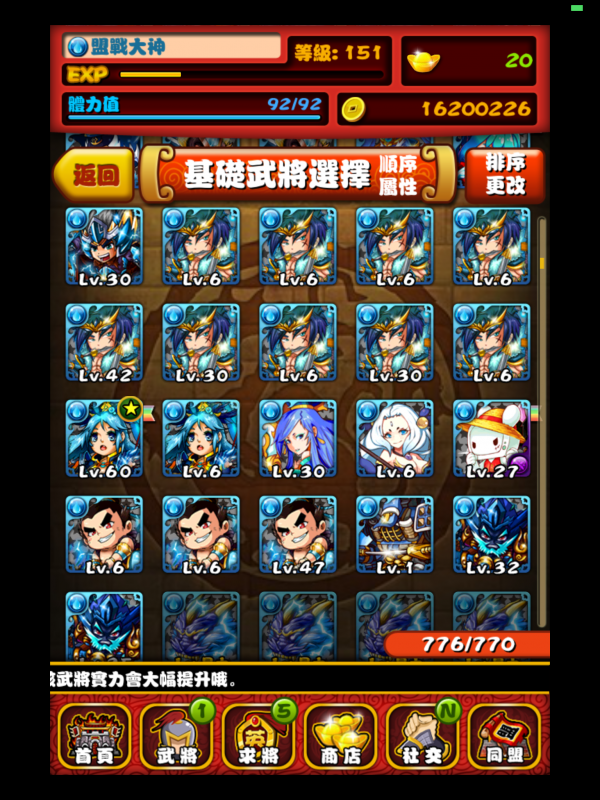600x800 pixels.
Task: Go to the 首頁 home tab
Action: 93,736
